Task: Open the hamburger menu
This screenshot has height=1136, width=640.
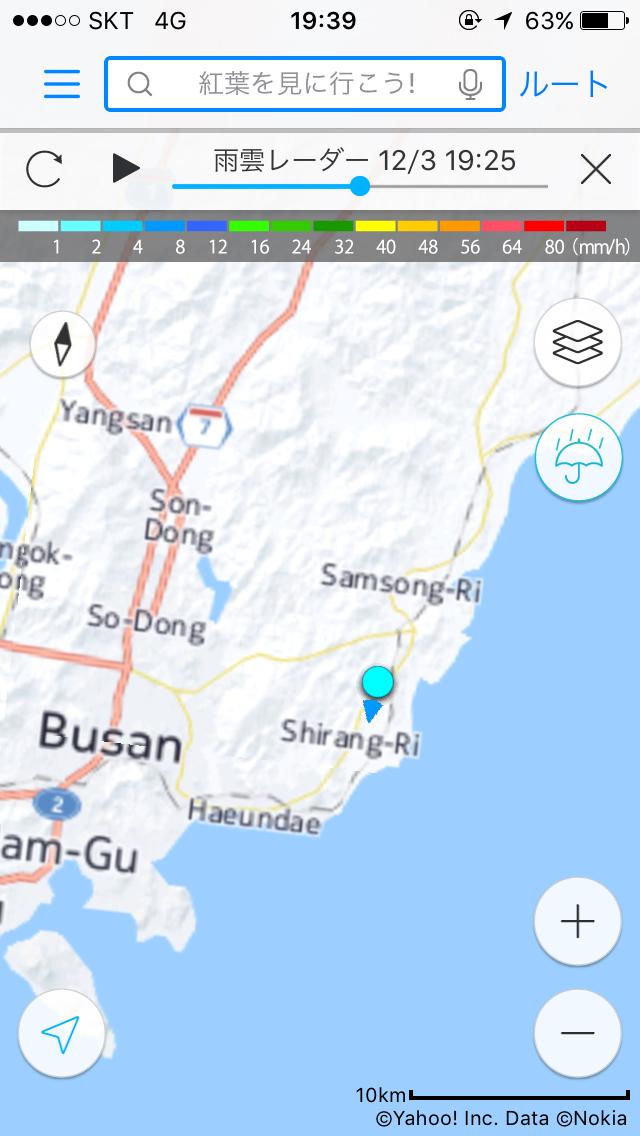Action: coord(62,85)
